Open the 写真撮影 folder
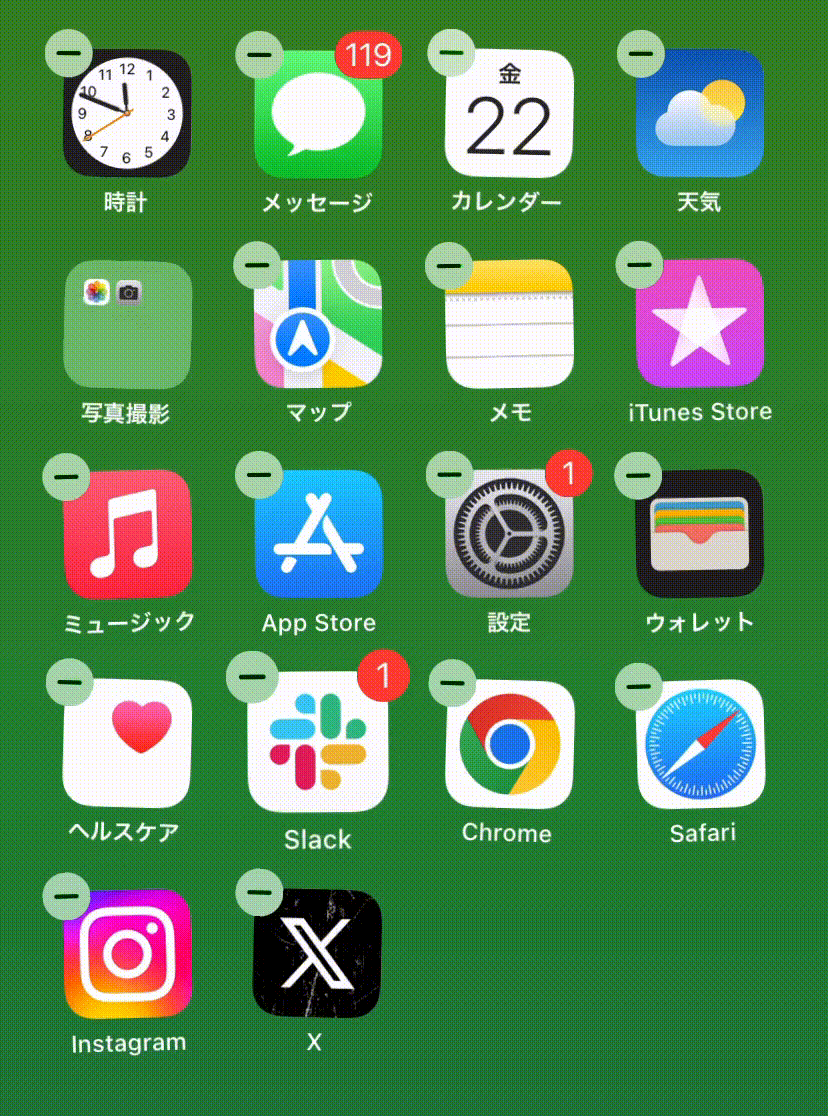This screenshot has width=828, height=1116. click(x=127, y=324)
